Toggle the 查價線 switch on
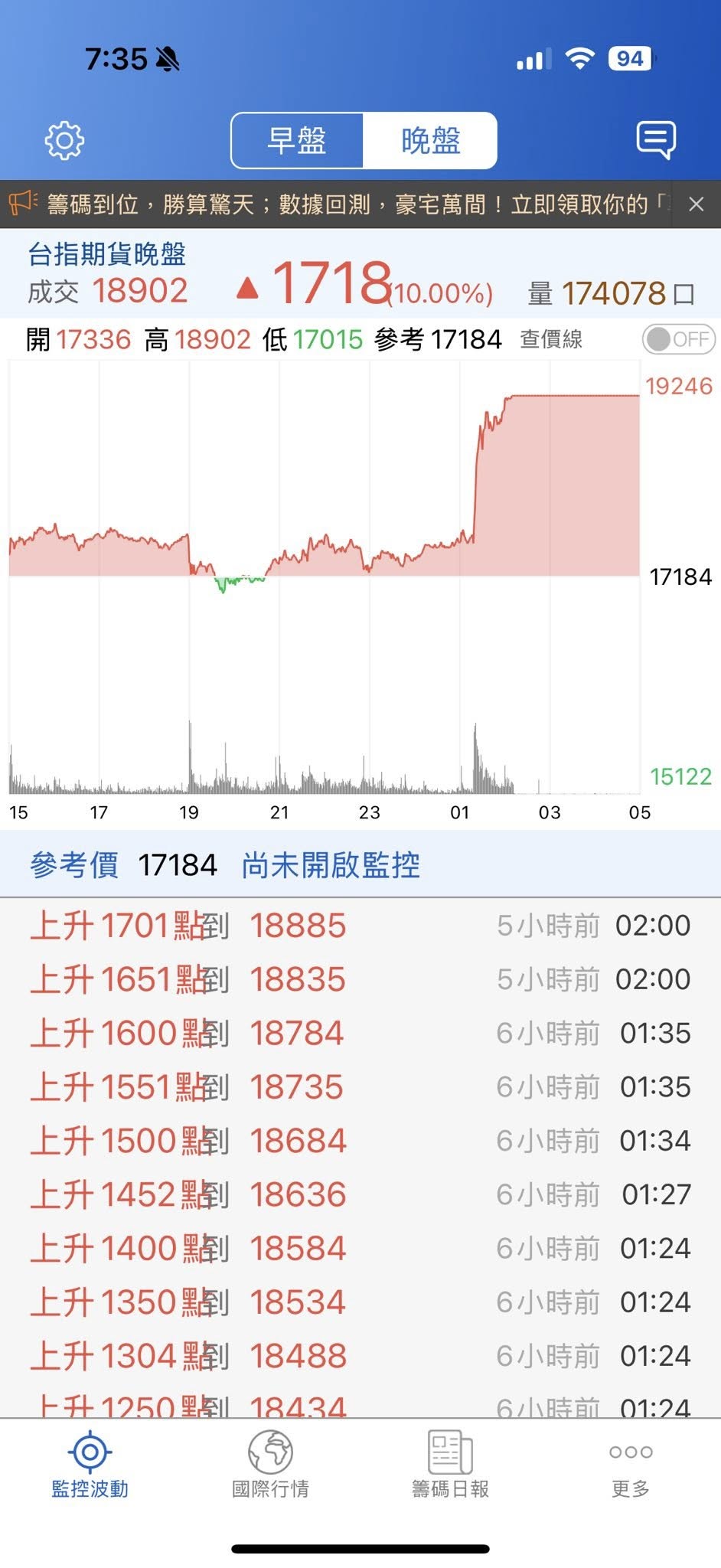Screen dimensions: 721x1568 tap(678, 339)
